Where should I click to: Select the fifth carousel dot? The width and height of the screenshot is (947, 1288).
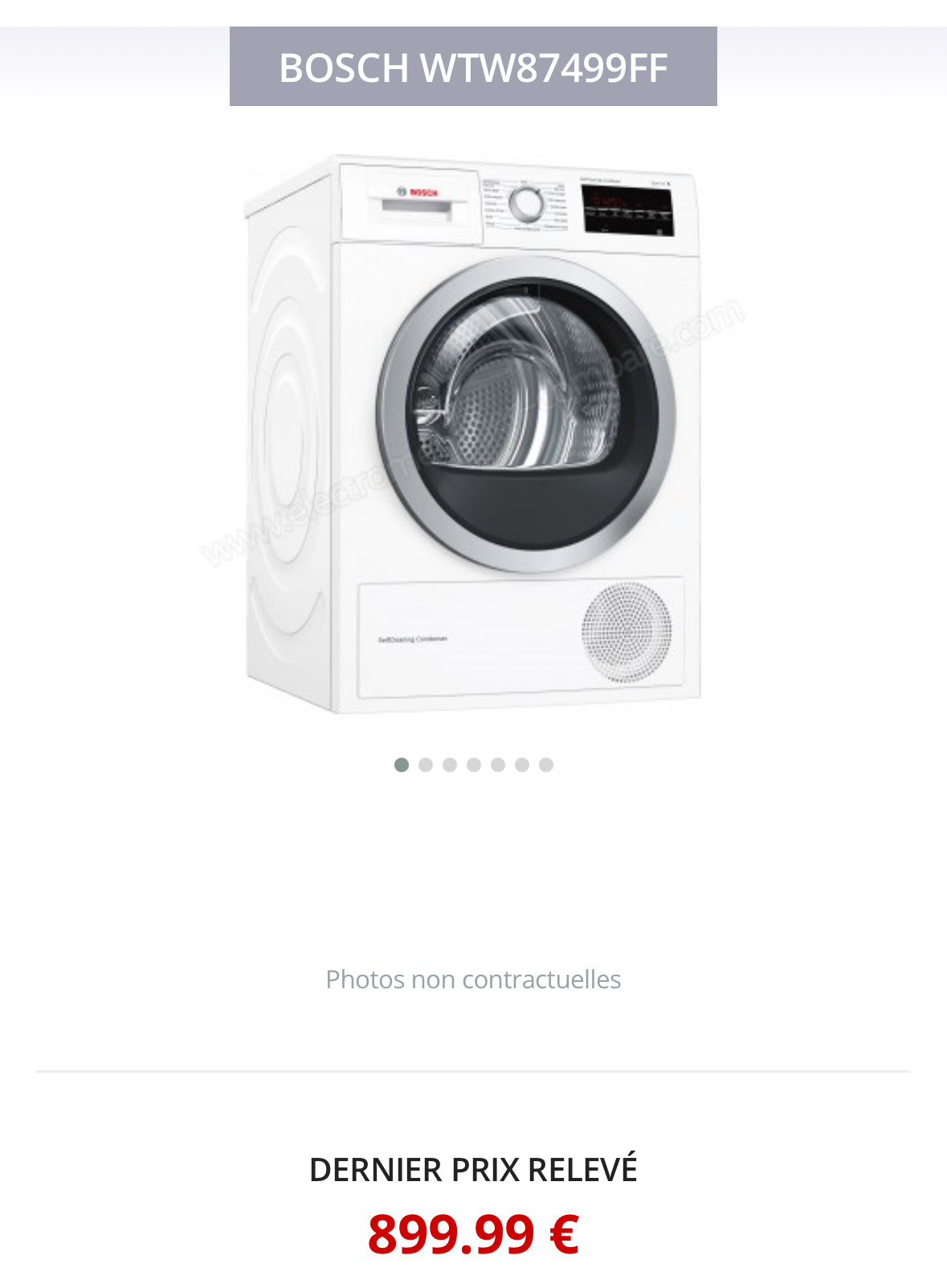coord(498,765)
